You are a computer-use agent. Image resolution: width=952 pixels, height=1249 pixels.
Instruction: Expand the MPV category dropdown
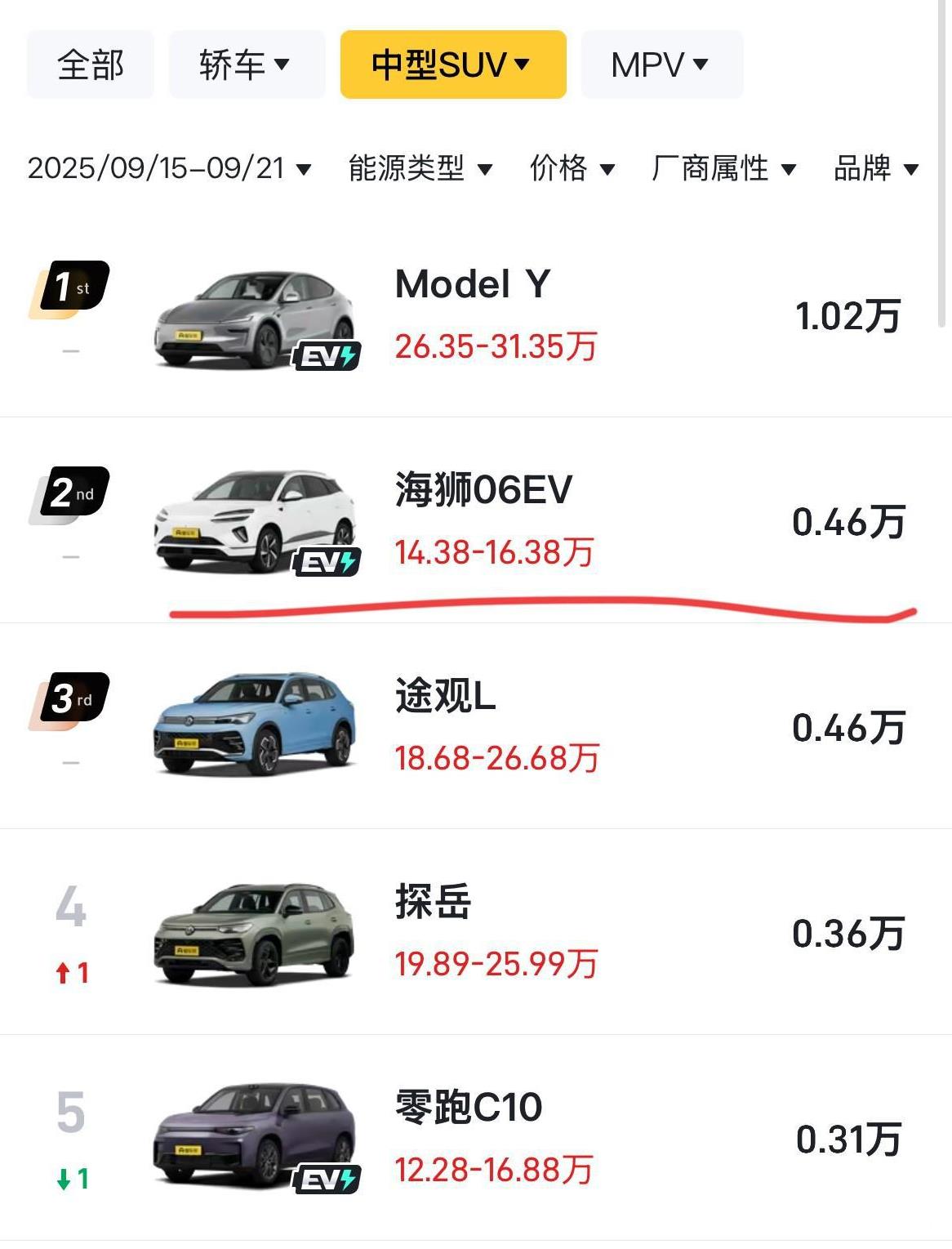tap(662, 65)
